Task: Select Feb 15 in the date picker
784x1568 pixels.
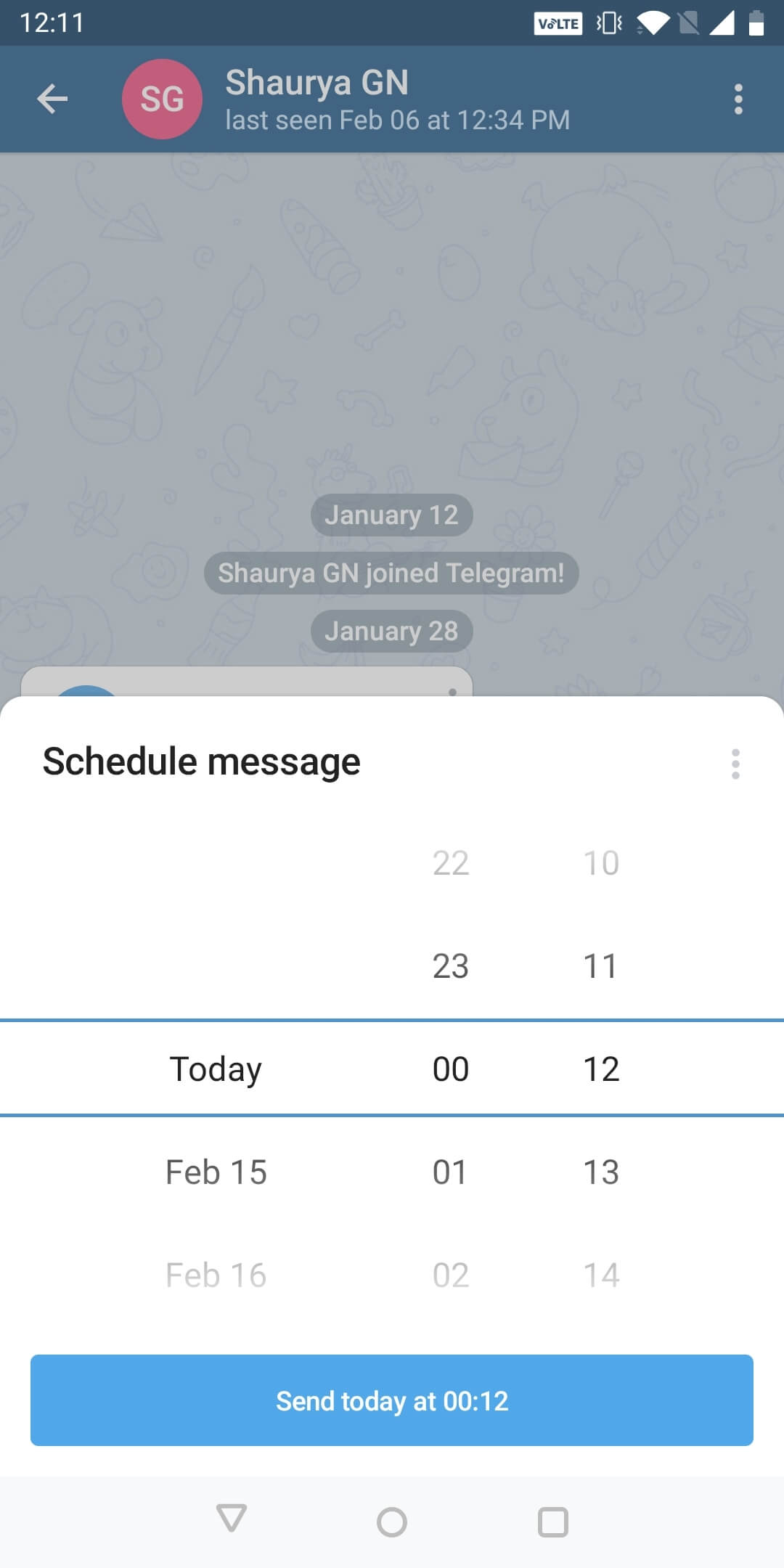Action: (x=216, y=1172)
